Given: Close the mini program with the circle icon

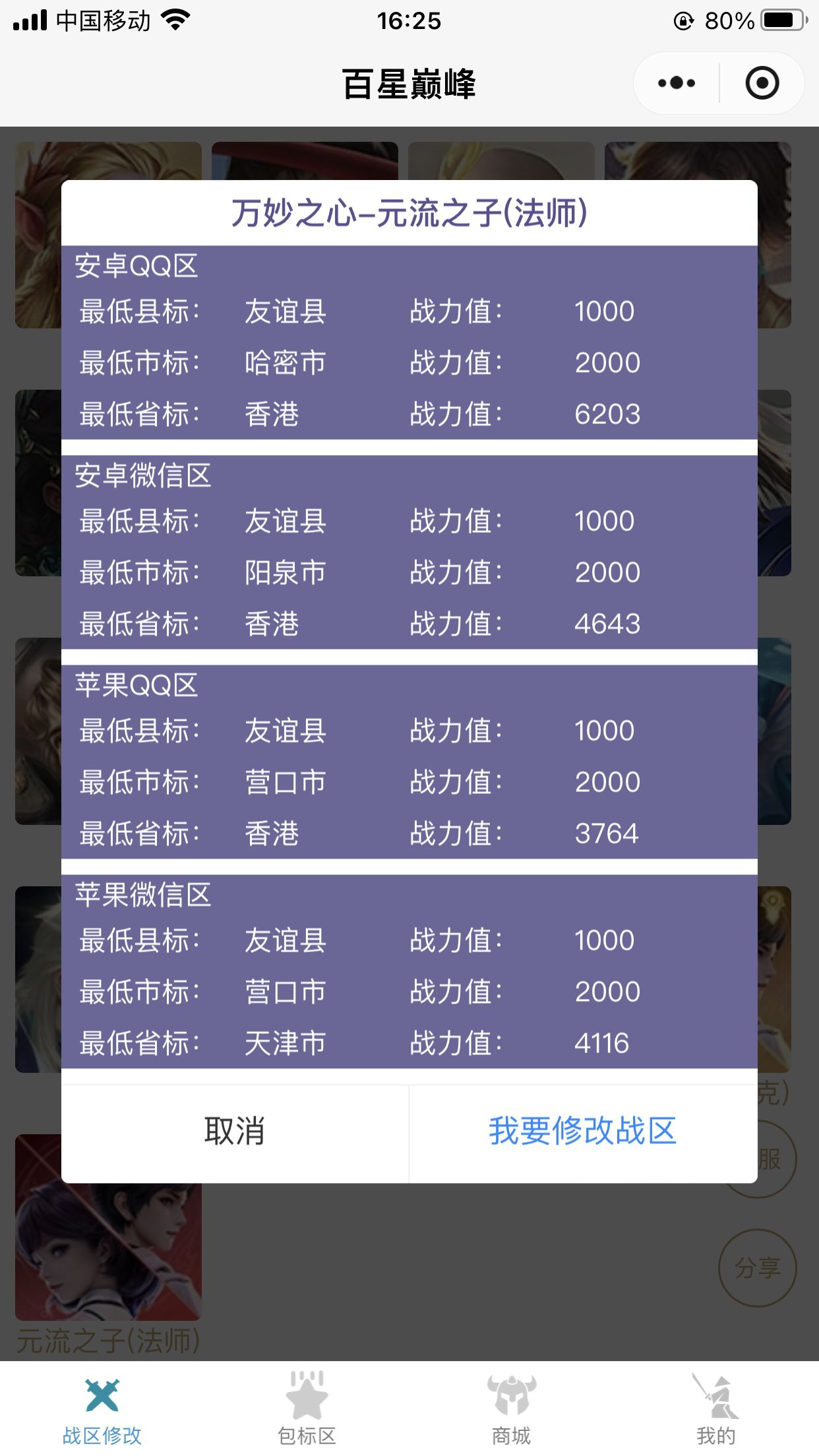Looking at the screenshot, I should point(762,83).
